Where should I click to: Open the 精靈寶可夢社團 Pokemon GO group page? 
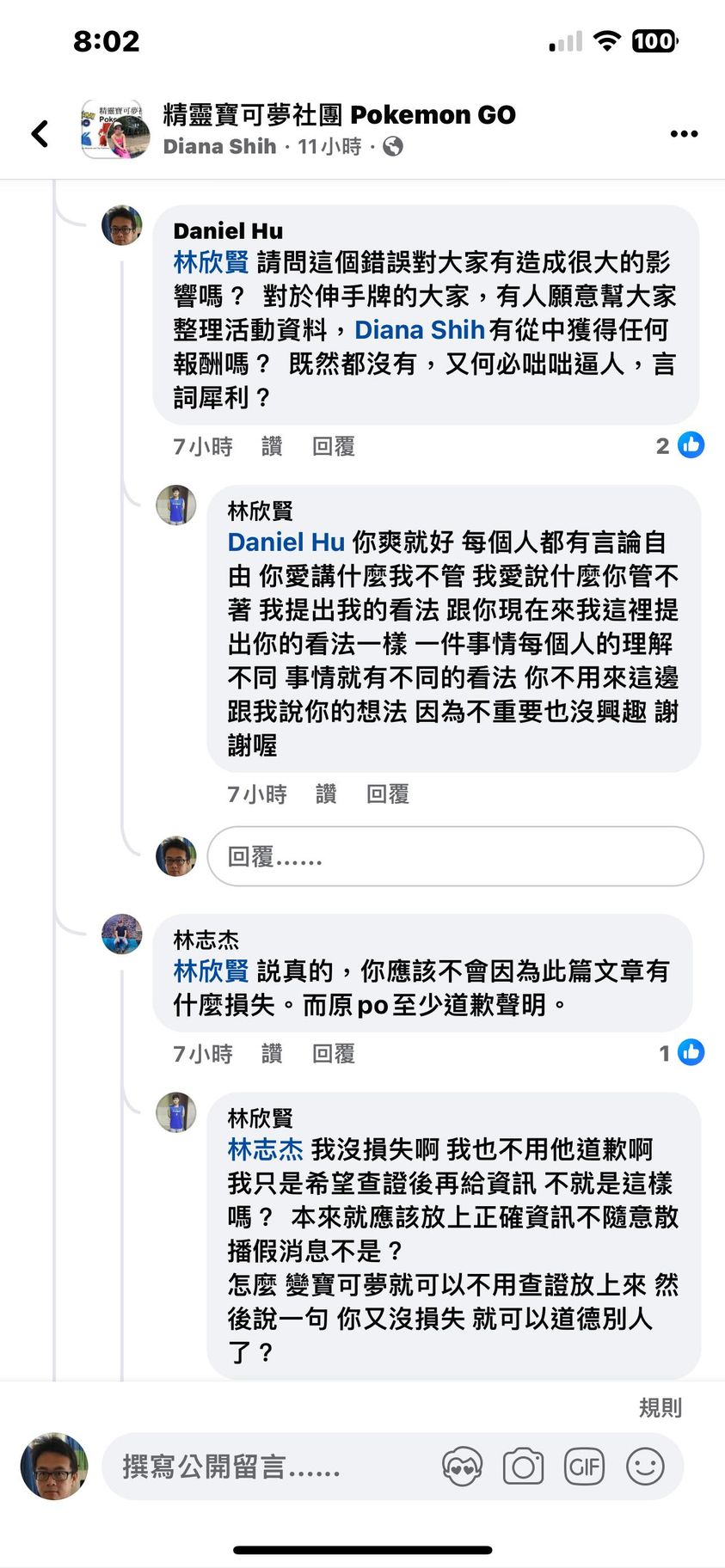tap(339, 114)
